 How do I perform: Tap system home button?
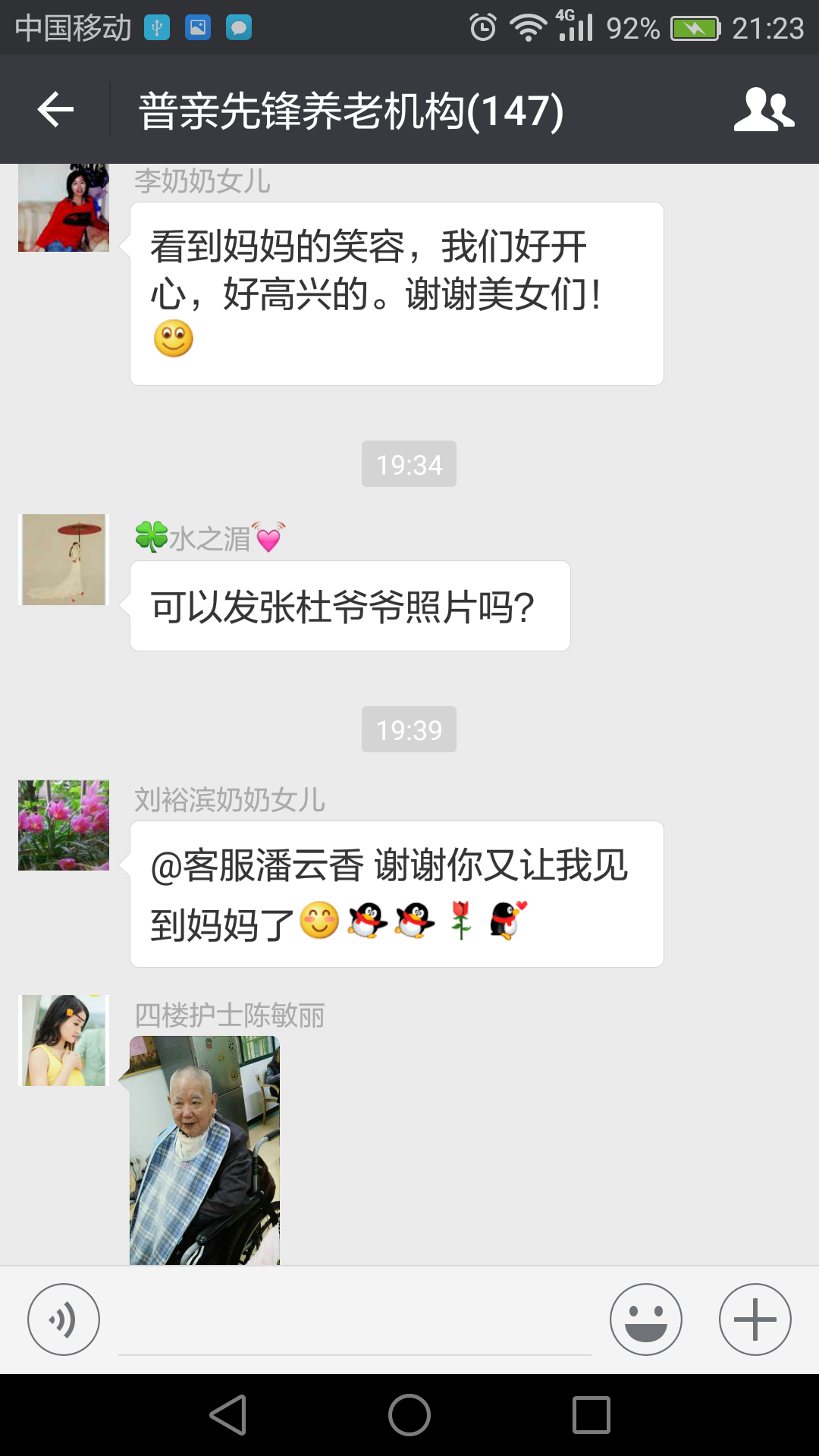(409, 1415)
